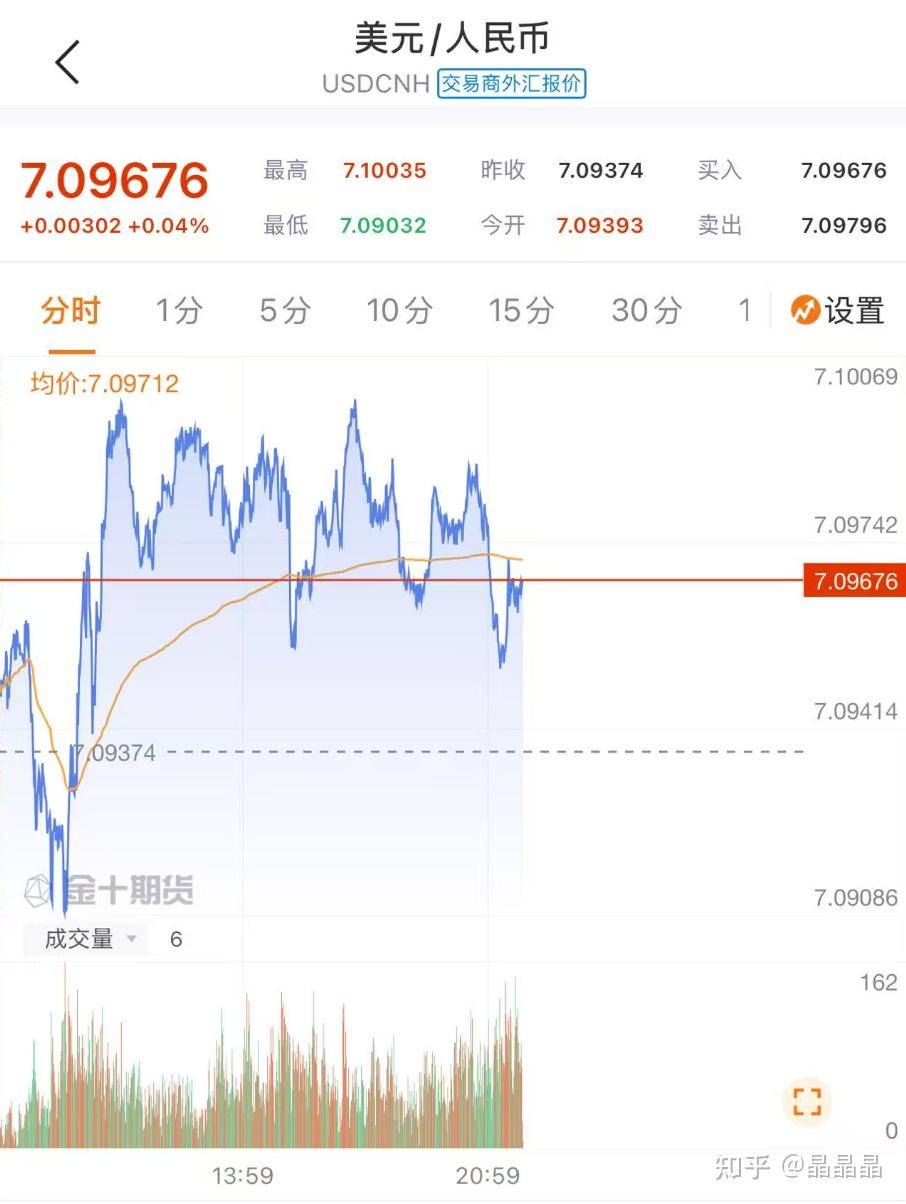
Task: Click the 交易商外汇报价 badge
Action: (512, 85)
